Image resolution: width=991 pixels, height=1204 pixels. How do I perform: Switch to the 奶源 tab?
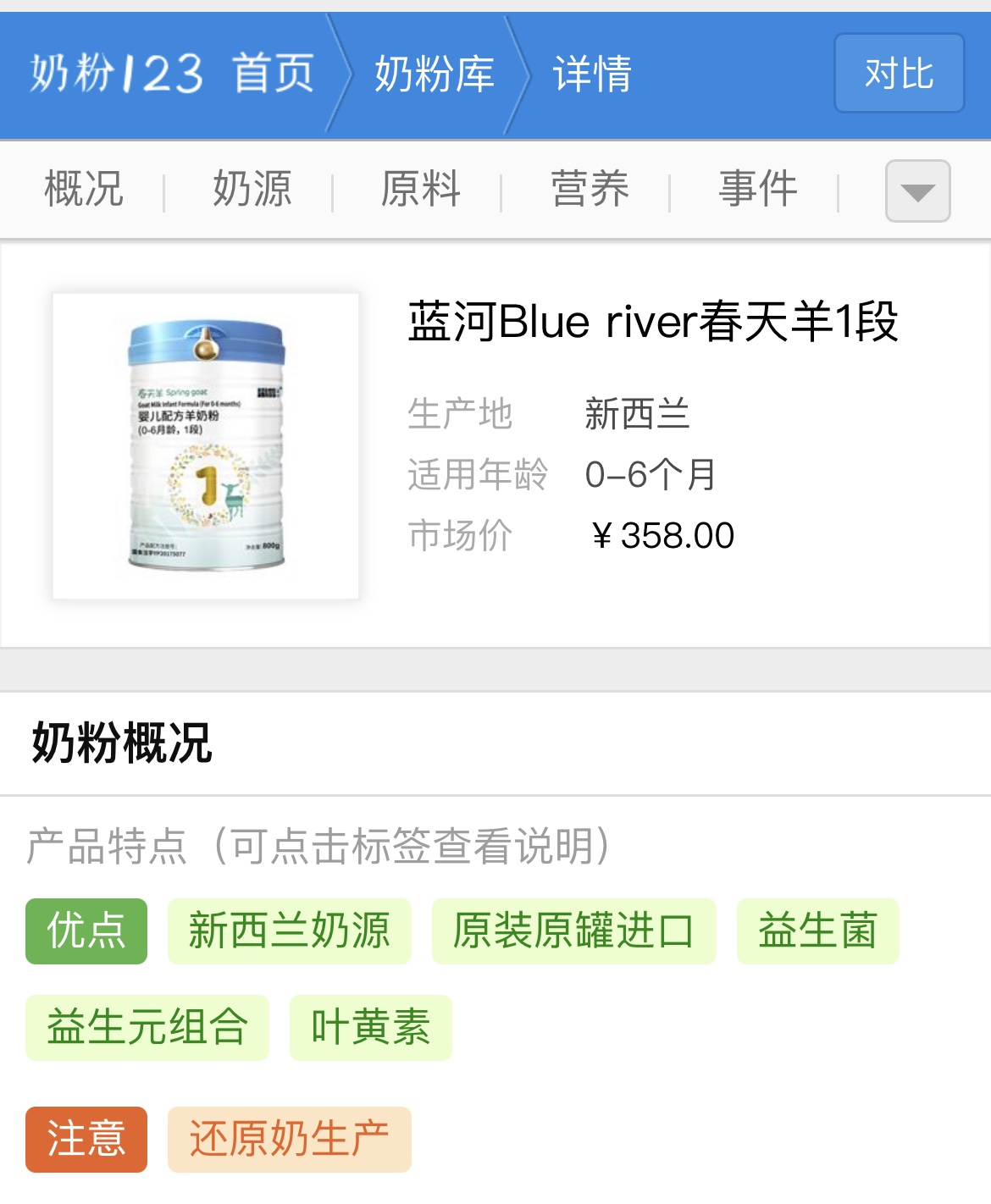[x=252, y=189]
